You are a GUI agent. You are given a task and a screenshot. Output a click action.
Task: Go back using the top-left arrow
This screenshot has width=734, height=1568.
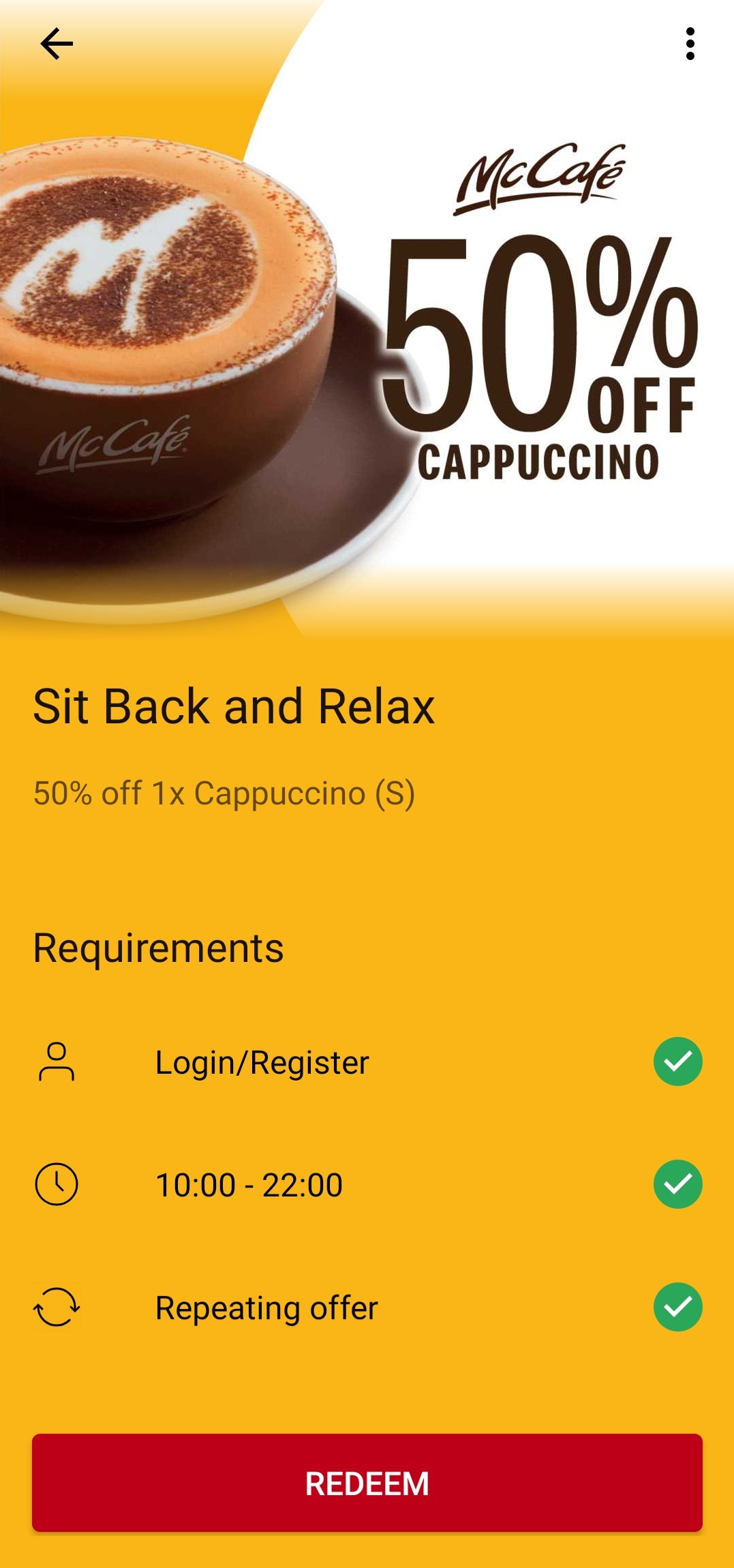point(57,44)
